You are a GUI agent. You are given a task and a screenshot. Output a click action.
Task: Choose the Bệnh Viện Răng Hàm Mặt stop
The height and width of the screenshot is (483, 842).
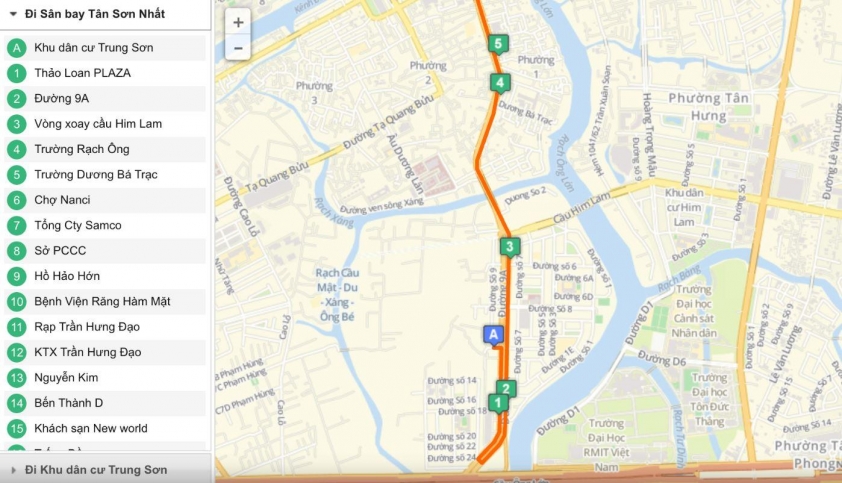[x=102, y=301]
